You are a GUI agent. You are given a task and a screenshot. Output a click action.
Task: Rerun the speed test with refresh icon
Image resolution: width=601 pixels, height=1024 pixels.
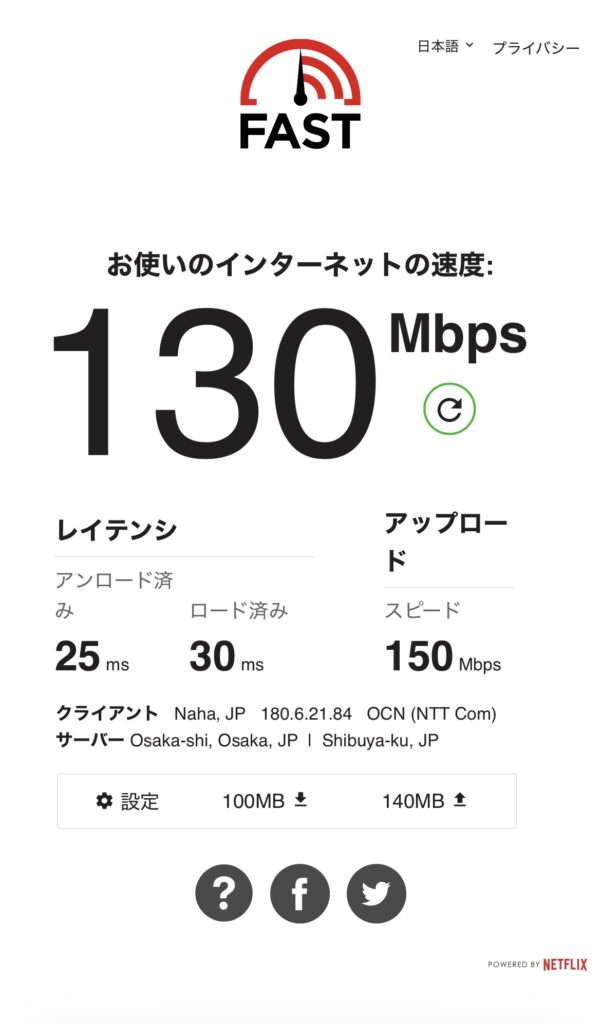449,408
